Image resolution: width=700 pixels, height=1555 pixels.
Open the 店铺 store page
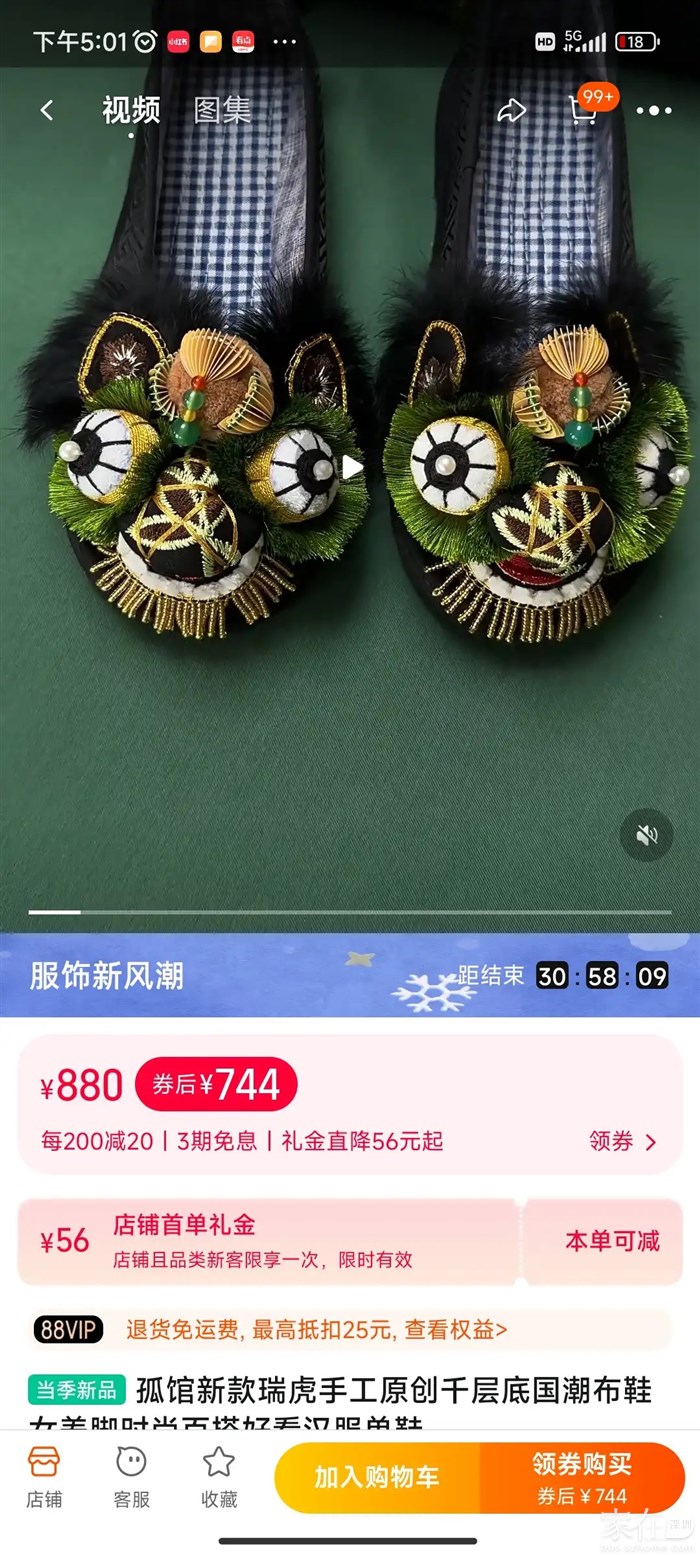click(44, 1476)
